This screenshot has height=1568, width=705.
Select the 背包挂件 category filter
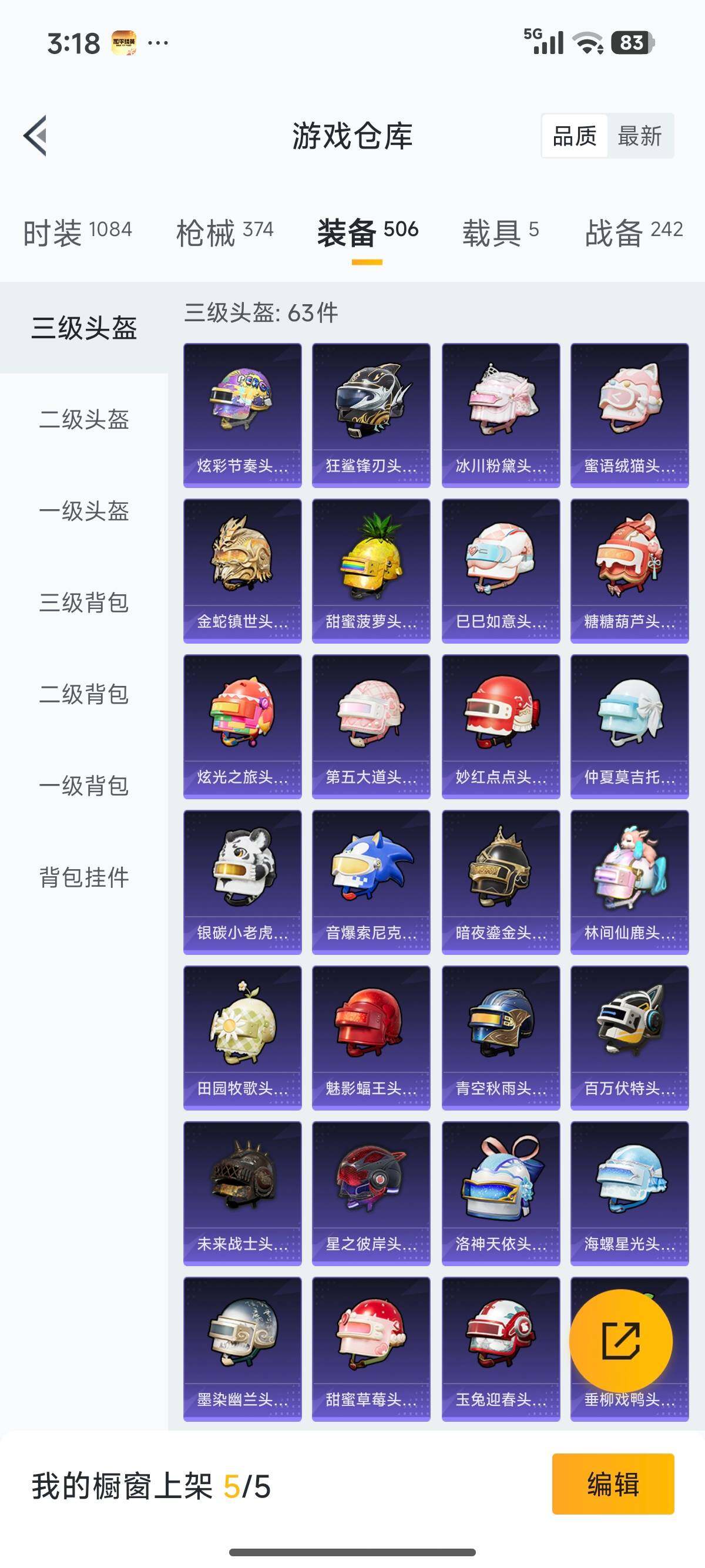tap(83, 877)
